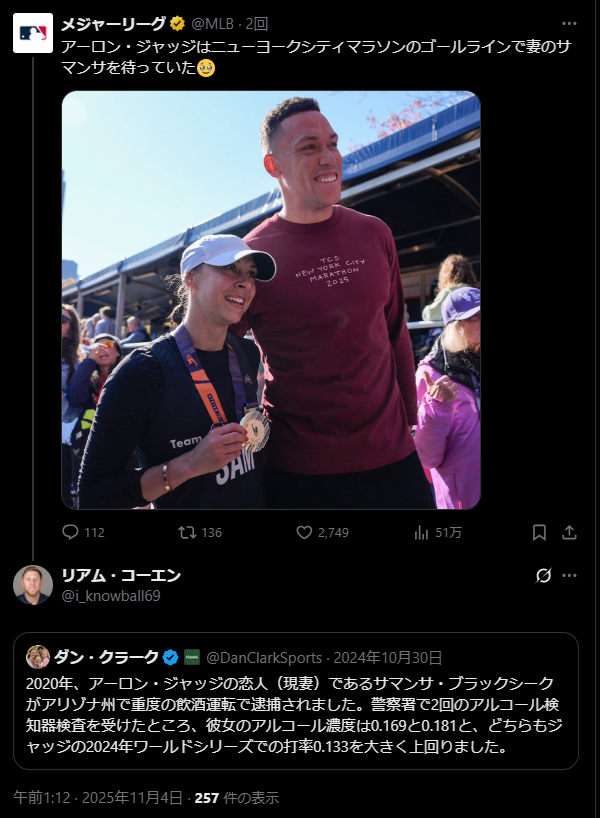The image size is (600, 818).
Task: Tap the Grok icon on リアム・コーエン's post
Action: tap(544, 576)
